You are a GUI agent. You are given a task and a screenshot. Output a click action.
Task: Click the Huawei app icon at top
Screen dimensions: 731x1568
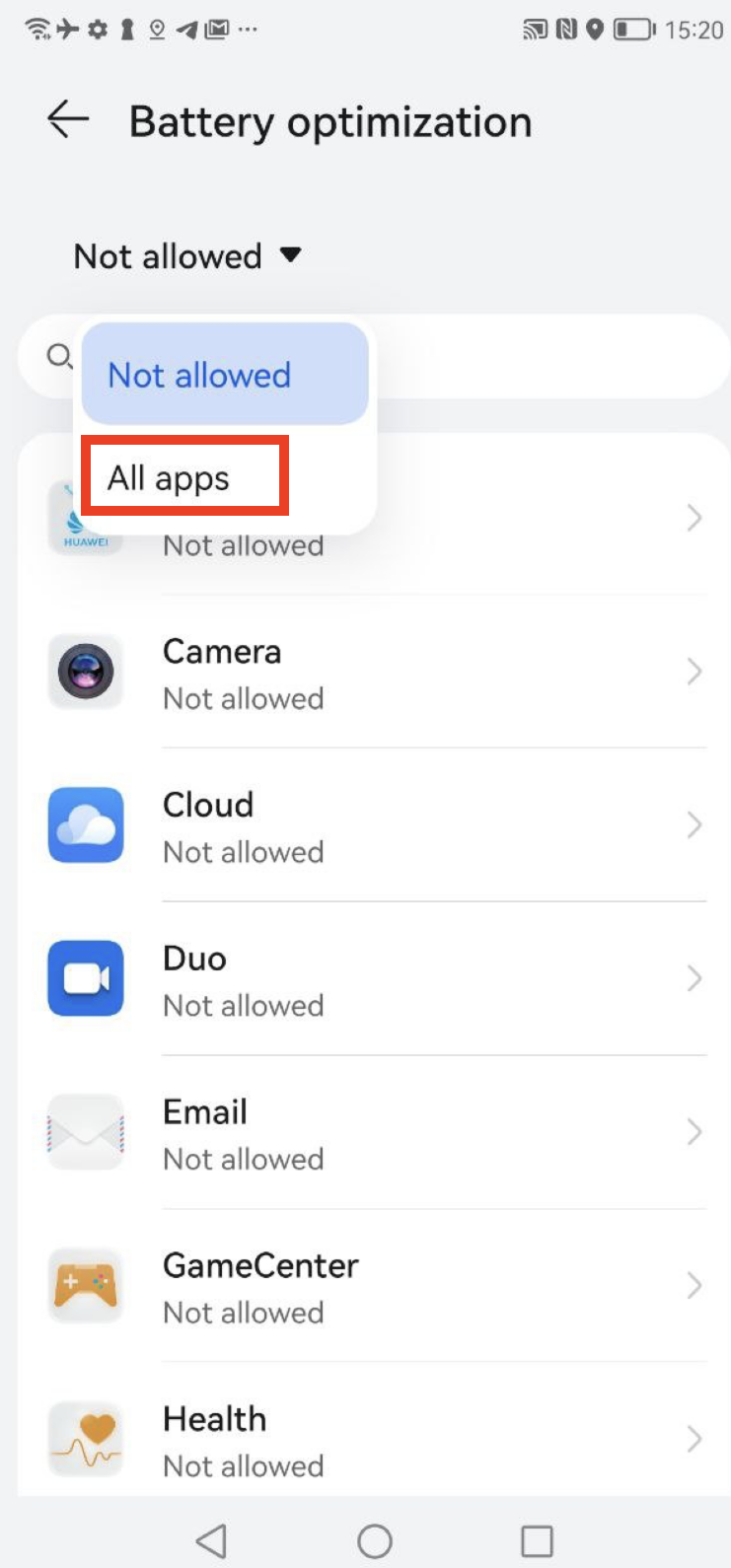(85, 518)
